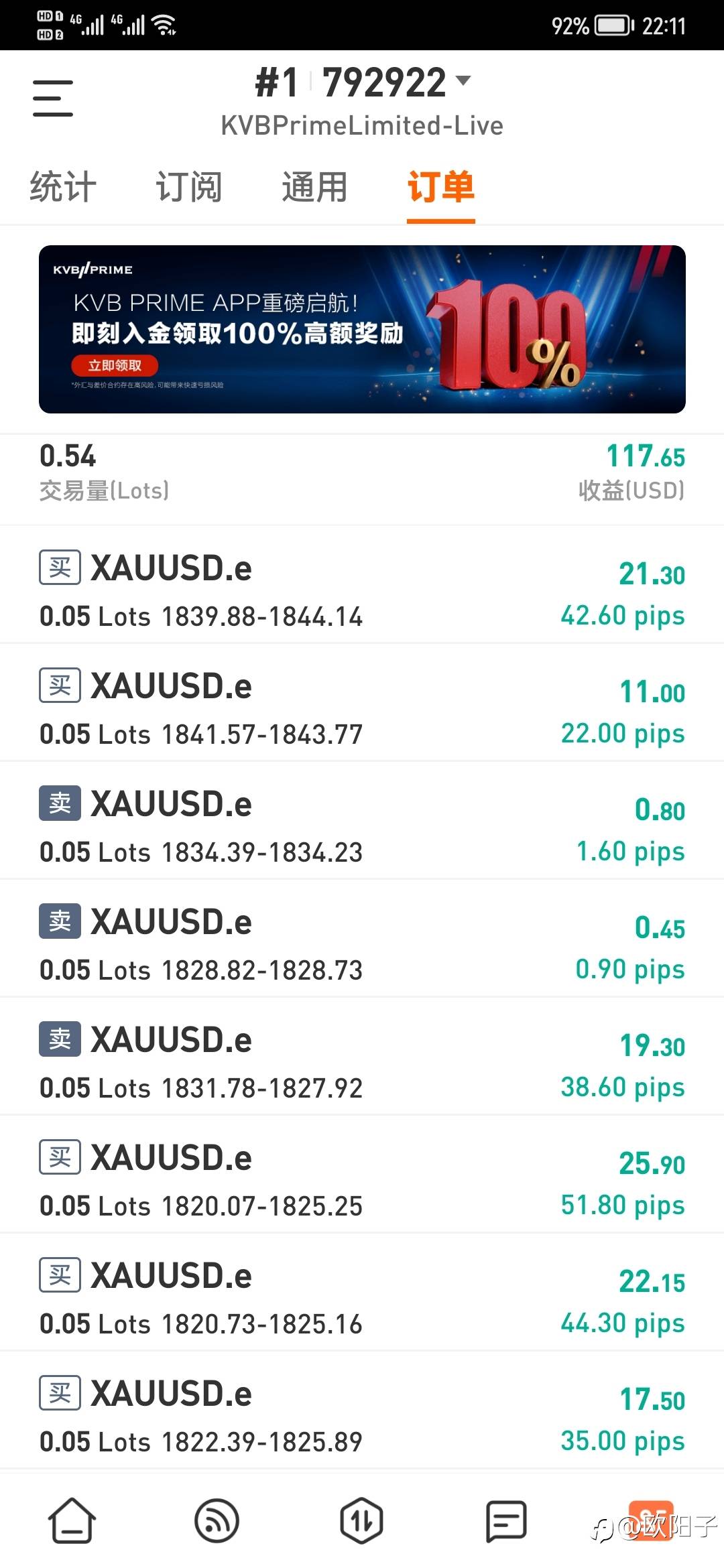Go to the home tab in bottom bar

pos(72,1520)
